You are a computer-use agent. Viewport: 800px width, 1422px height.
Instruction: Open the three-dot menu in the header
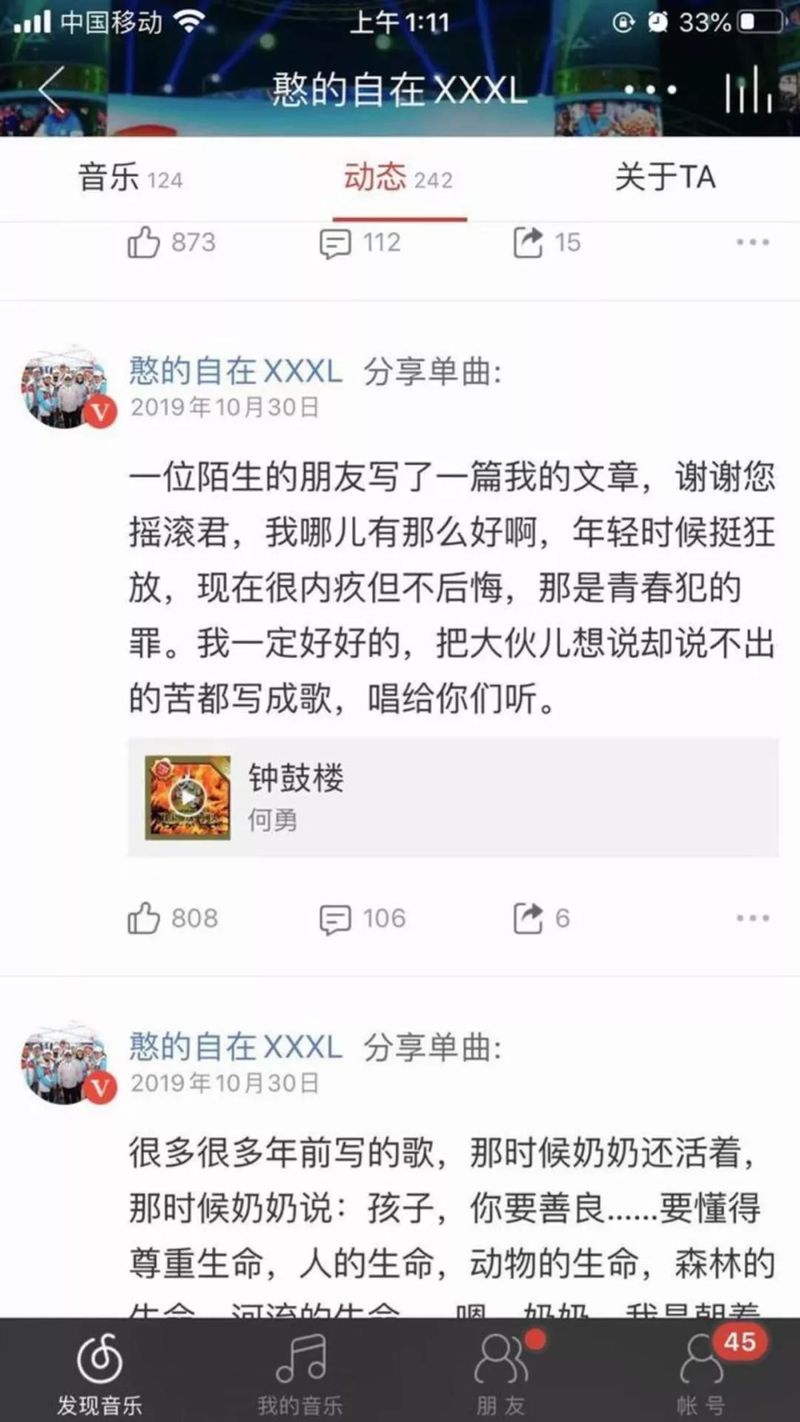point(657,90)
